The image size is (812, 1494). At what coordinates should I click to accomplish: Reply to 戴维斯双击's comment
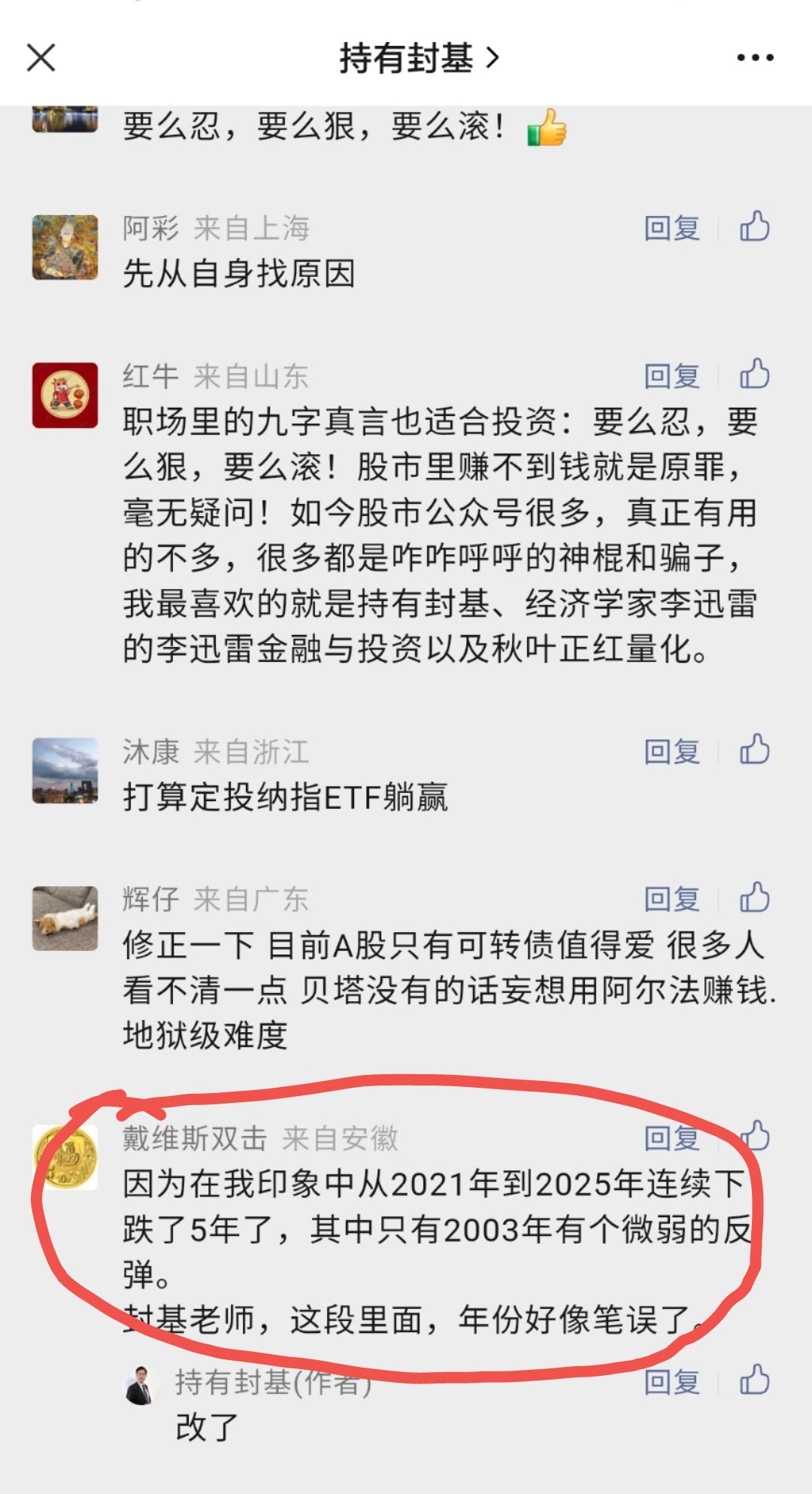671,1137
